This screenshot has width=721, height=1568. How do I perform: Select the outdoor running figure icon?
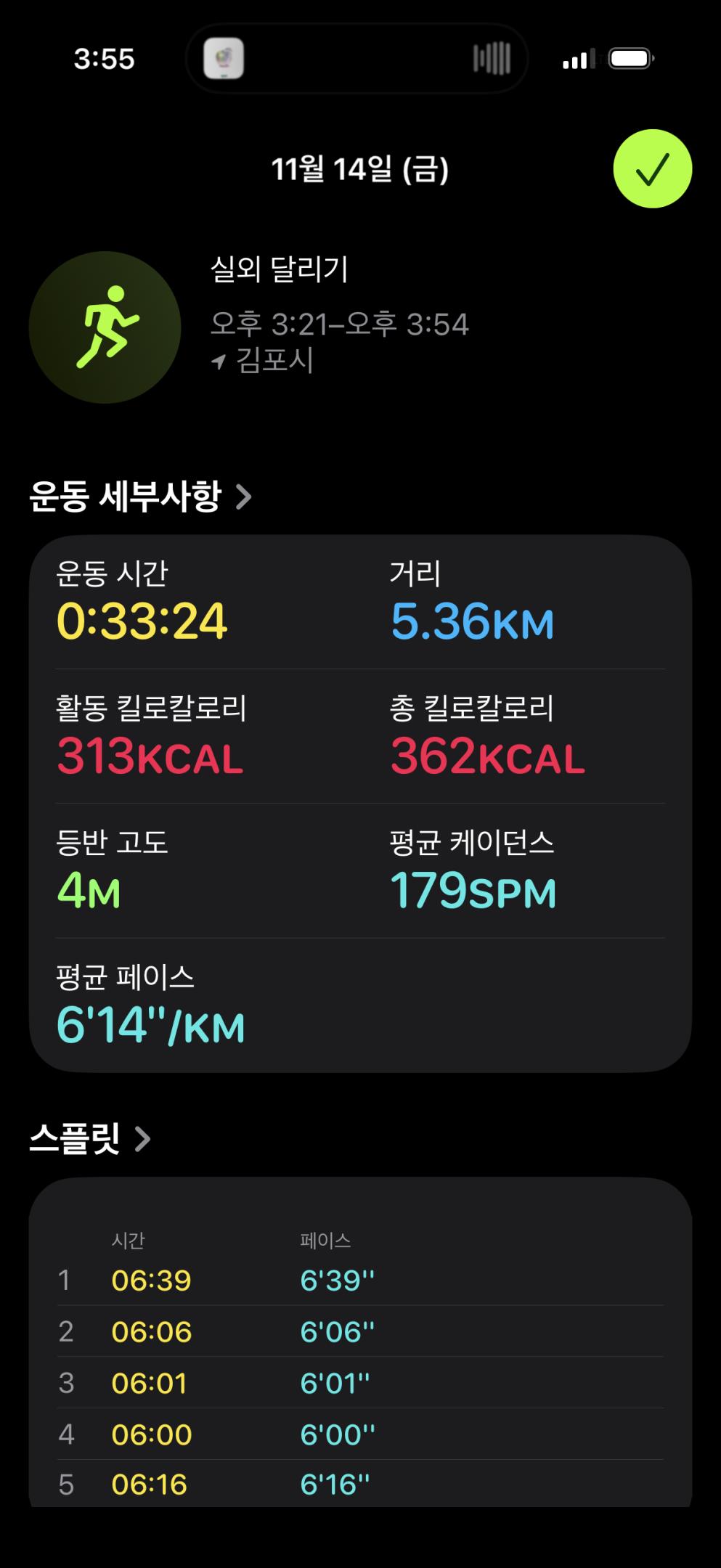[105, 327]
